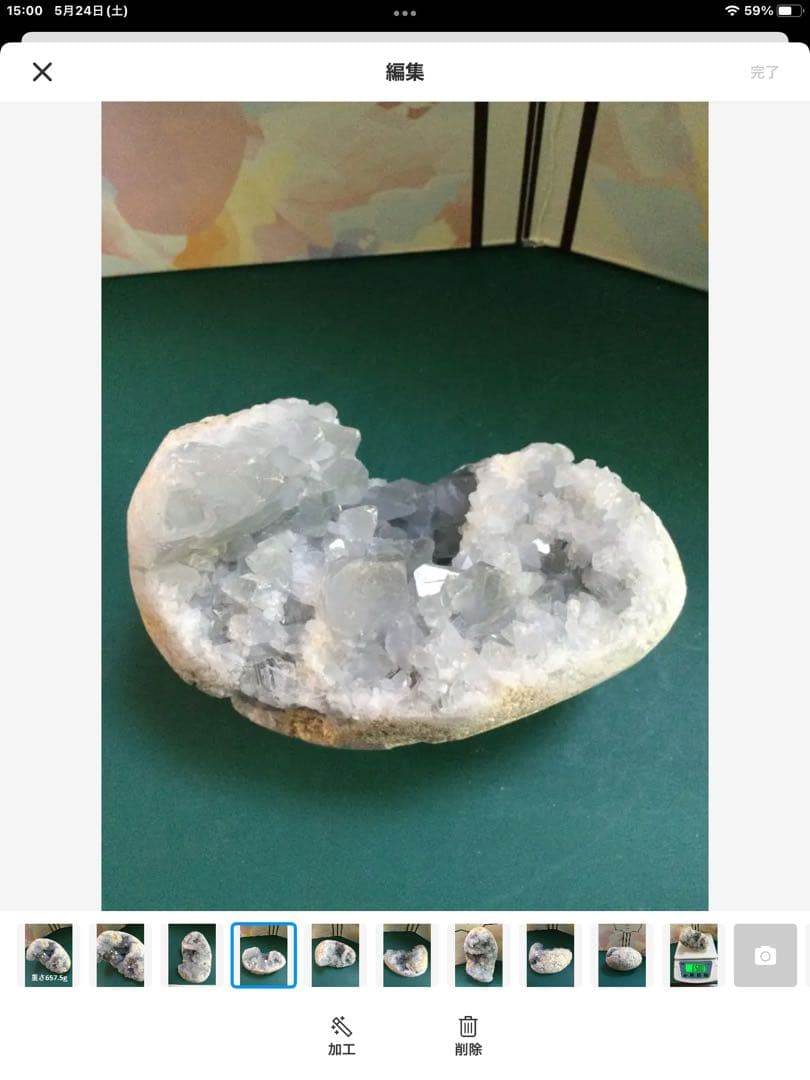Close the edit screen with X
810x1080 pixels.
point(42,72)
